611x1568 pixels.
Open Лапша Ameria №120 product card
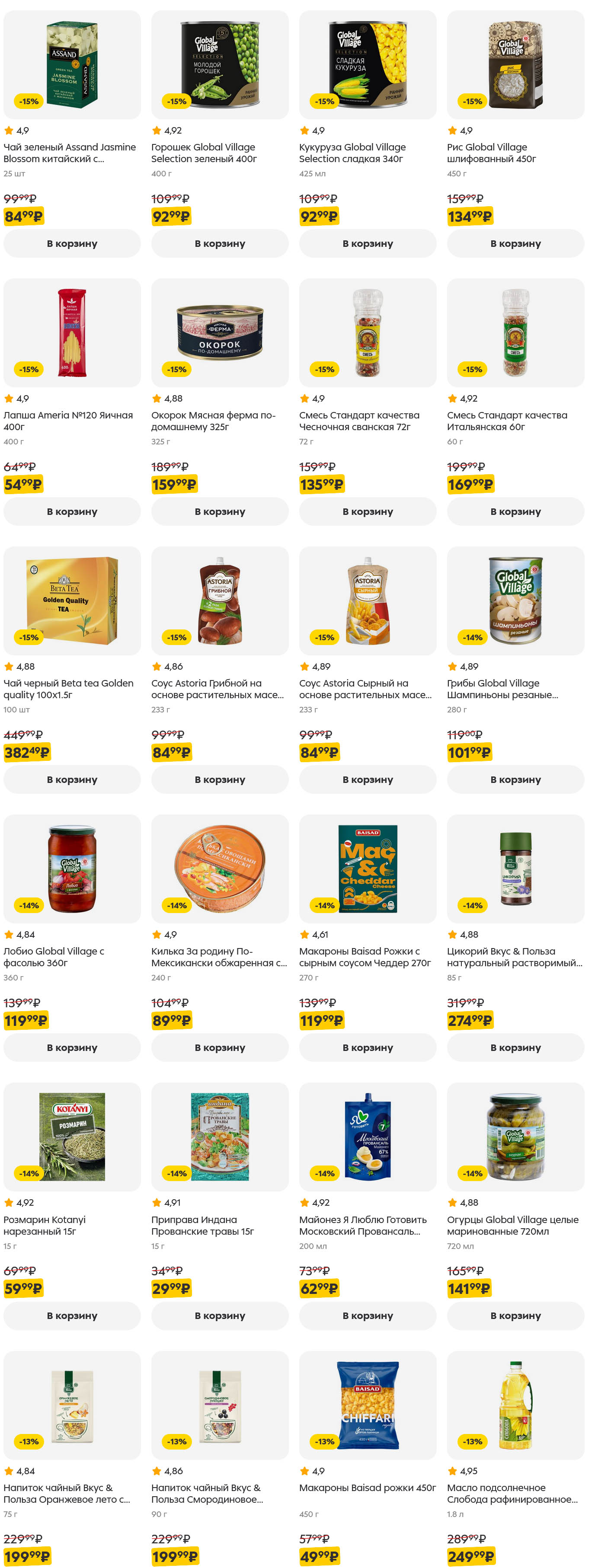pos(72,333)
